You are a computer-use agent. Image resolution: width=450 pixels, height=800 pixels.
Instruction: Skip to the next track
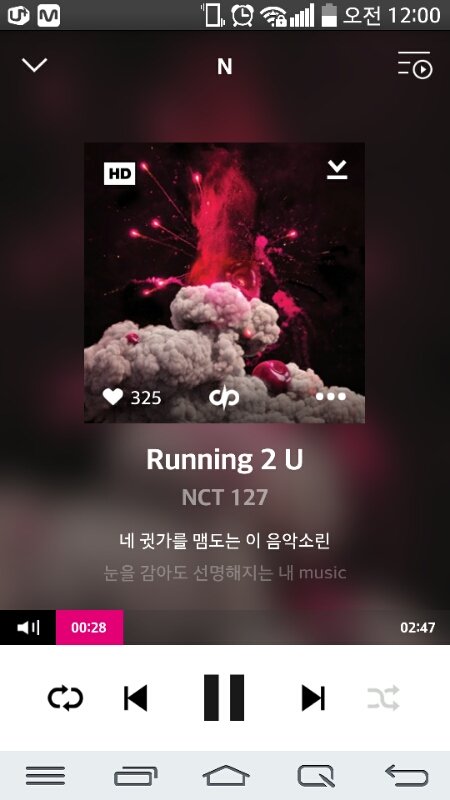(x=313, y=698)
